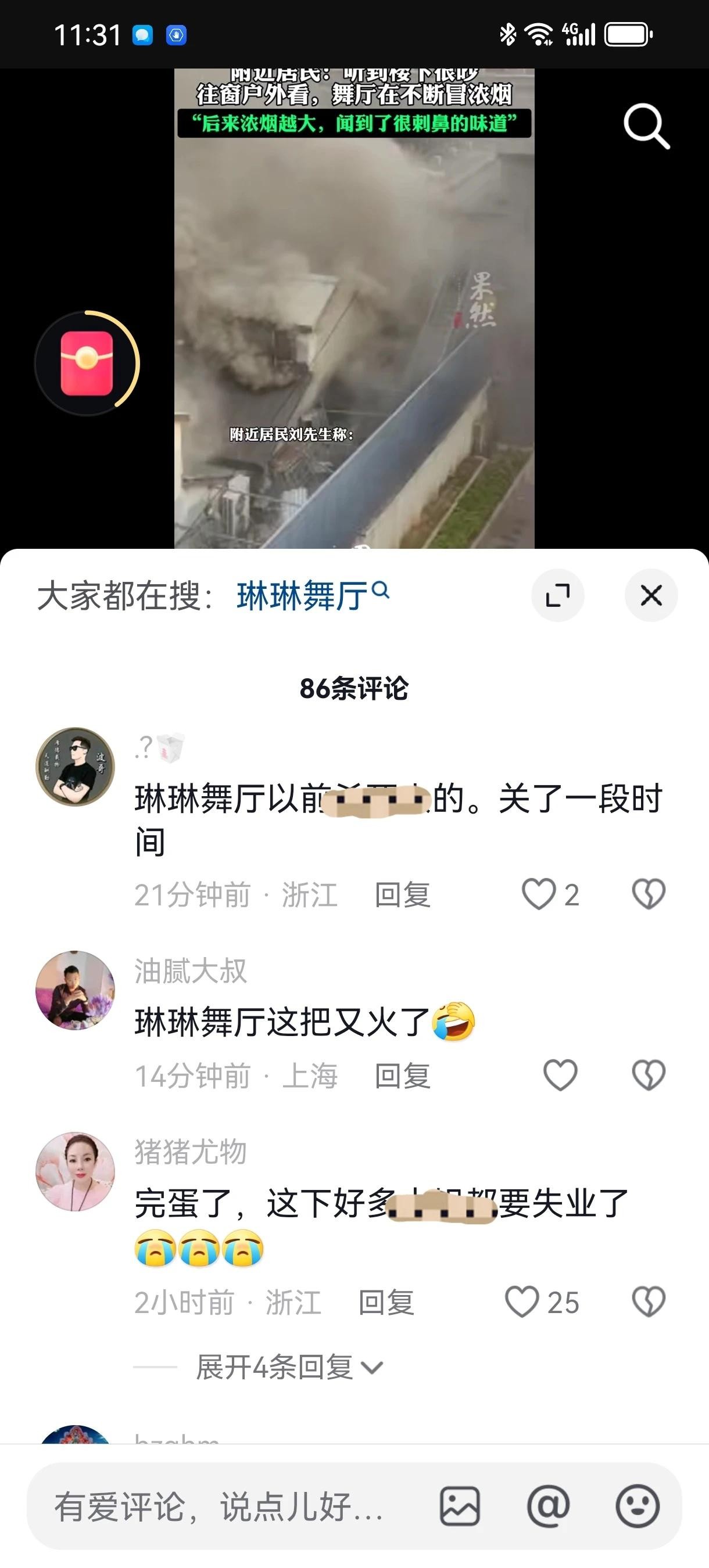This screenshot has height=1568, width=709.
Task: Like 猪猪尤物's comment with 25 likes
Action: (x=522, y=1302)
